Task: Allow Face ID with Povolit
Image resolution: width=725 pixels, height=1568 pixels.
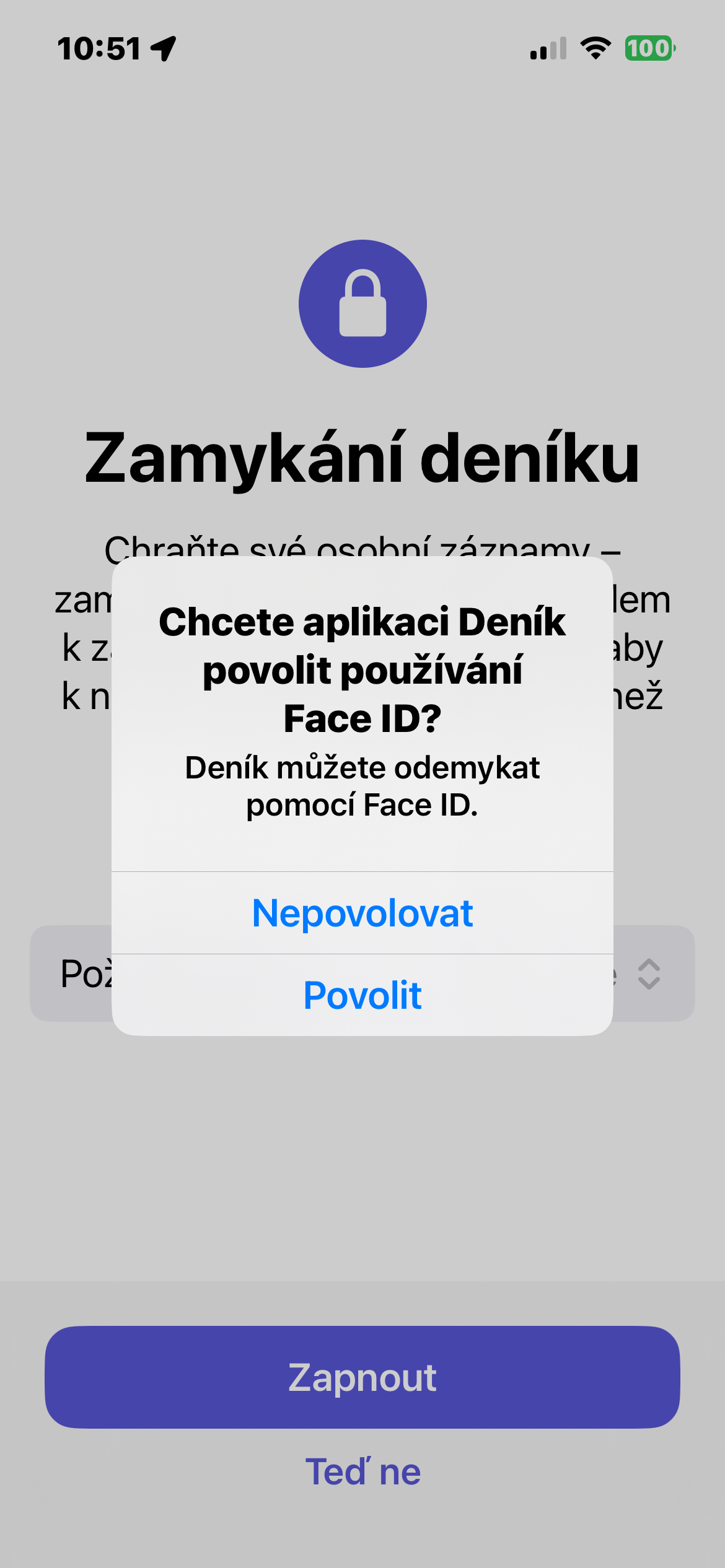Action: click(362, 995)
